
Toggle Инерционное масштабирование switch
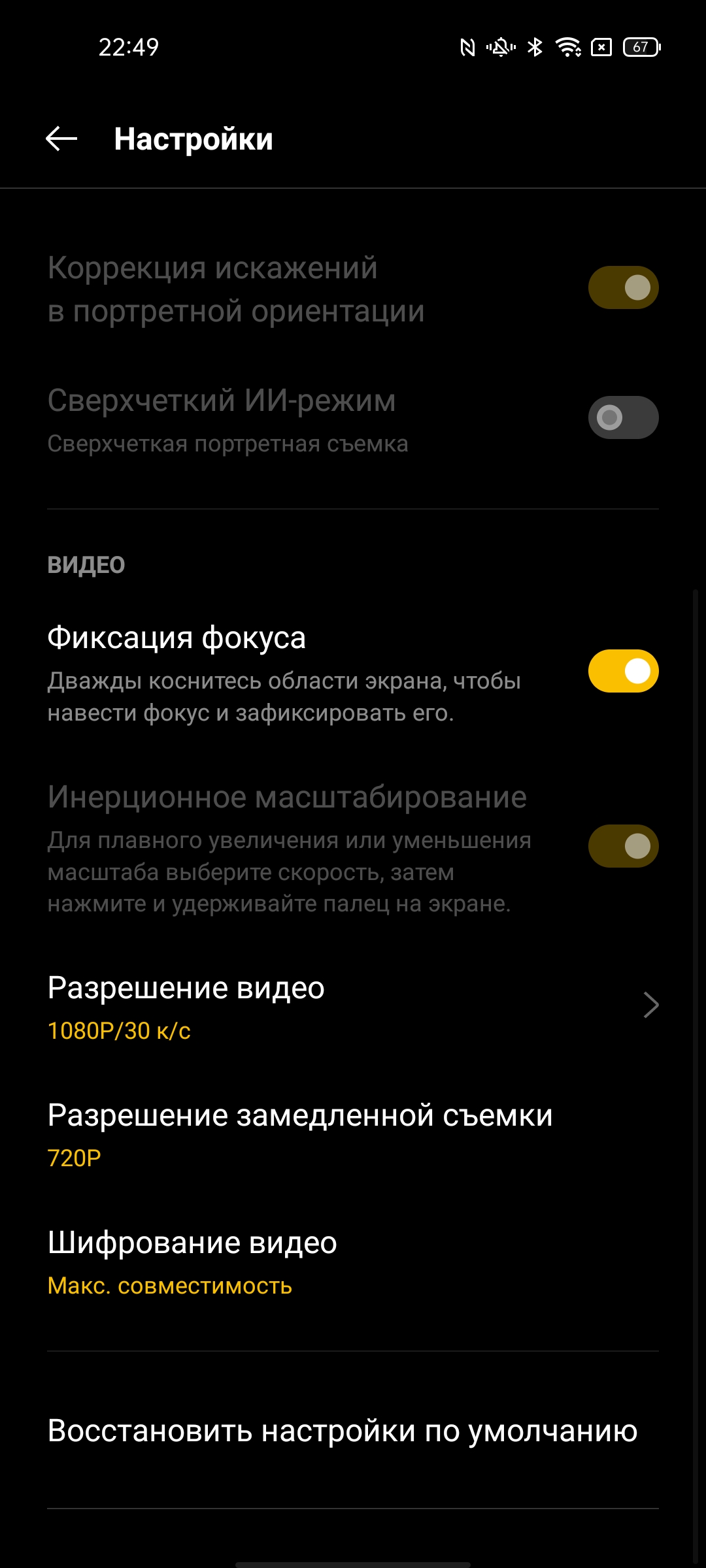click(623, 846)
